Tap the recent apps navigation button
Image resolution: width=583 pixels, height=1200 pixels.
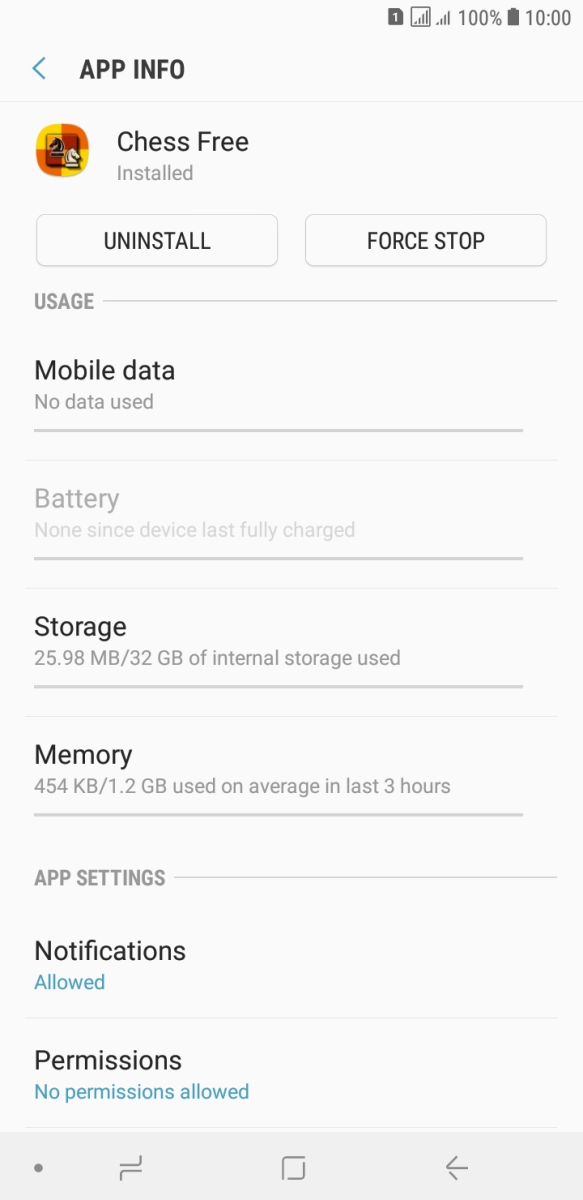pos(131,1167)
